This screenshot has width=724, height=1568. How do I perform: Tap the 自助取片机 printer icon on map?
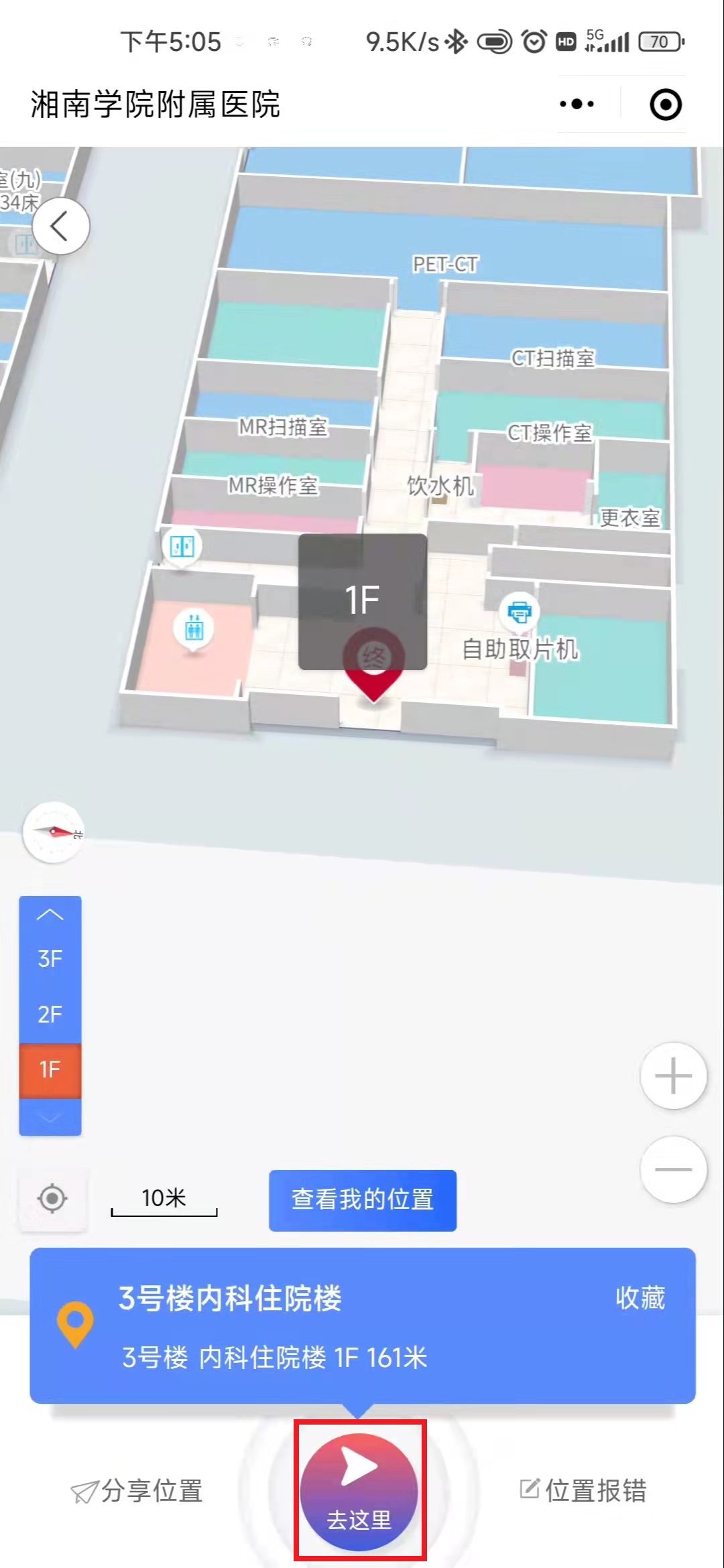(520, 611)
